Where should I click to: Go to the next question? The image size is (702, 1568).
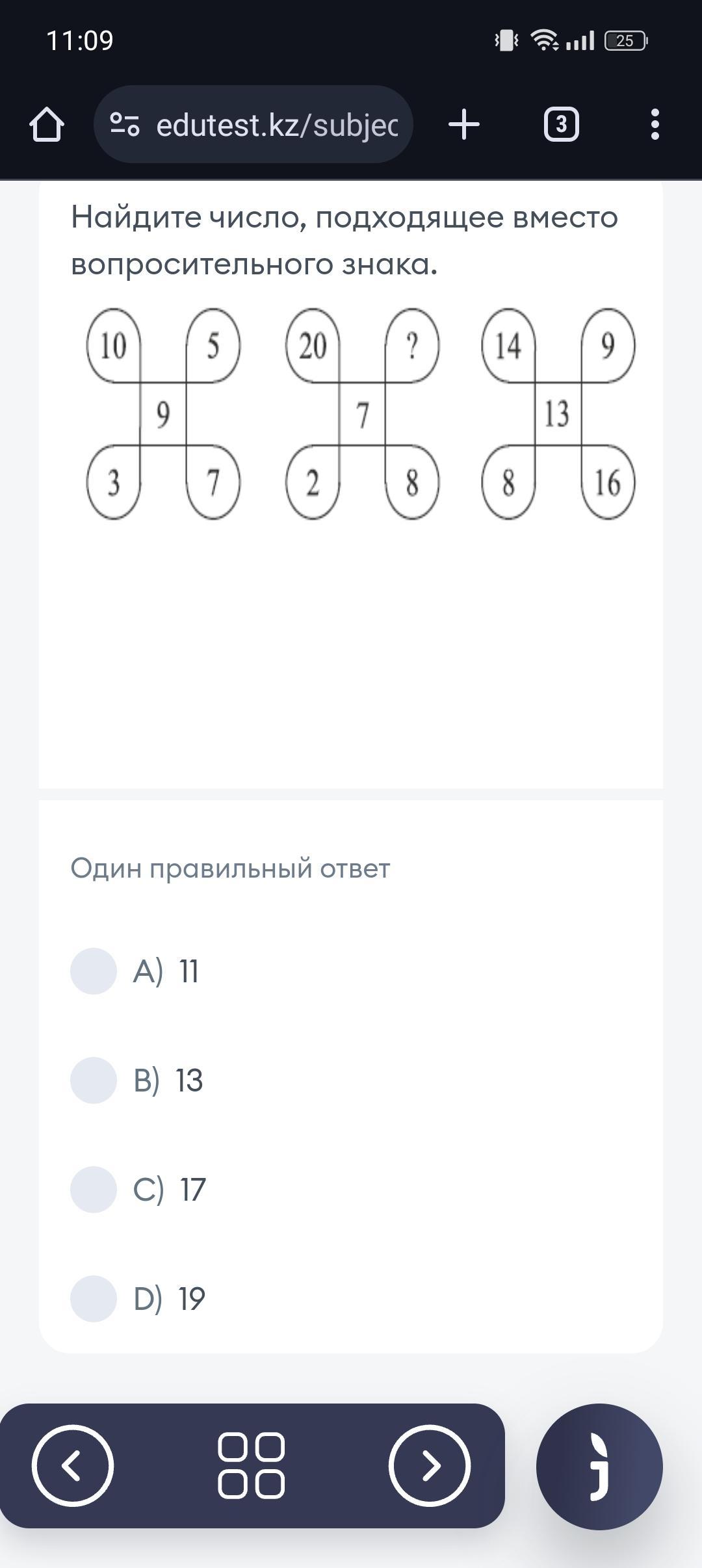point(429,1465)
